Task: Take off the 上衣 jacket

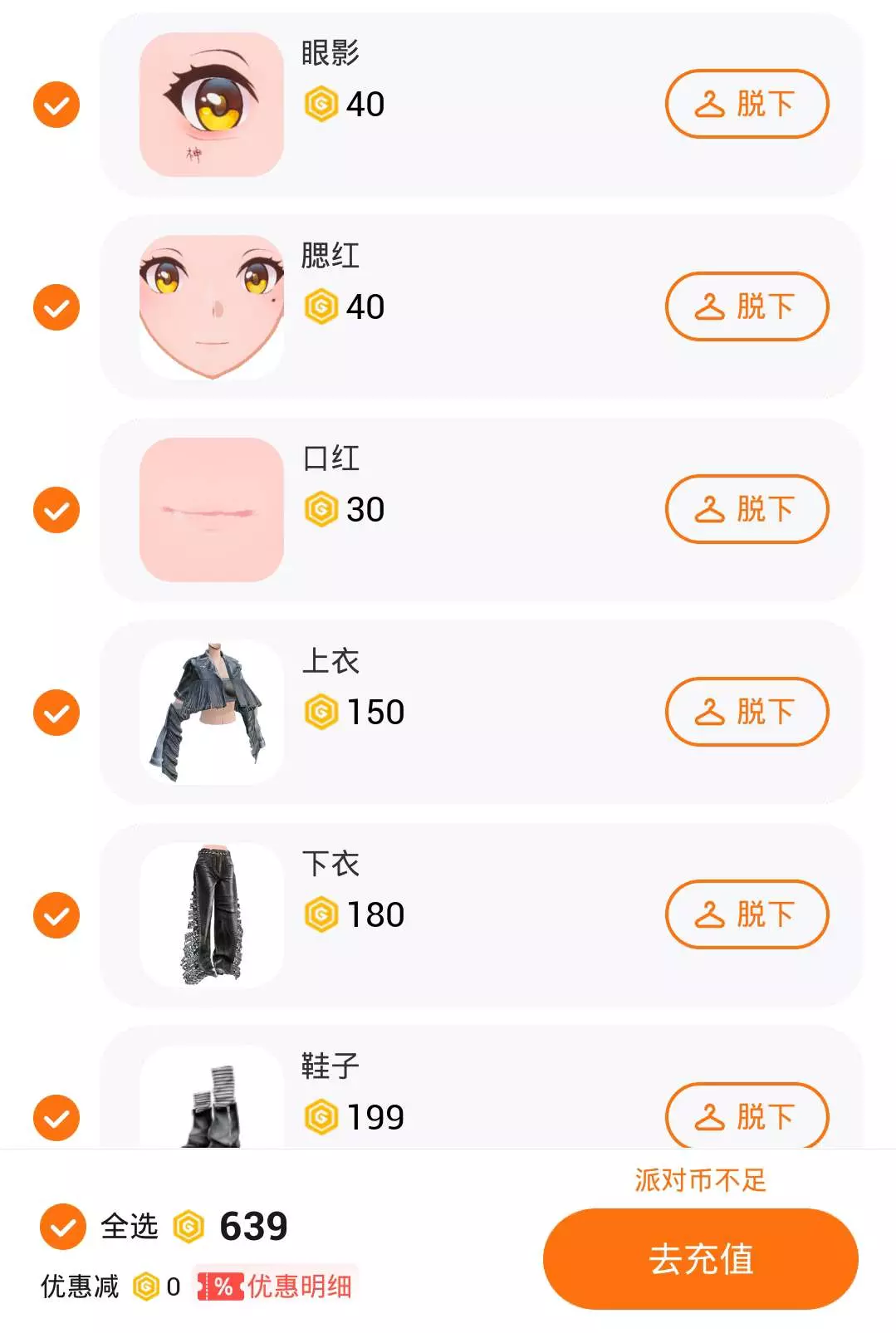Action: point(747,712)
